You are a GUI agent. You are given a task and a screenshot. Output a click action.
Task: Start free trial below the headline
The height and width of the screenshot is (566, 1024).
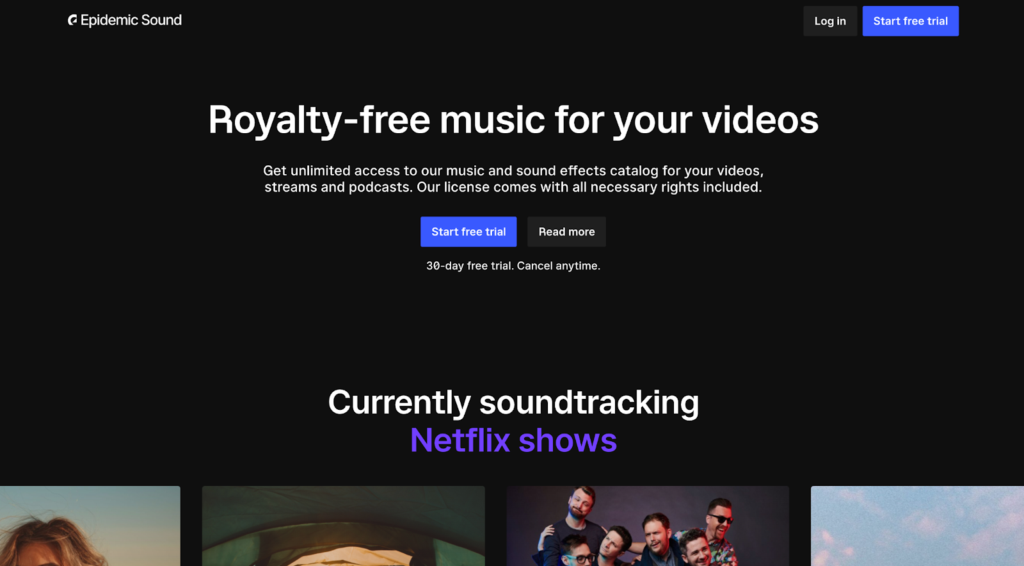pyautogui.click(x=468, y=232)
